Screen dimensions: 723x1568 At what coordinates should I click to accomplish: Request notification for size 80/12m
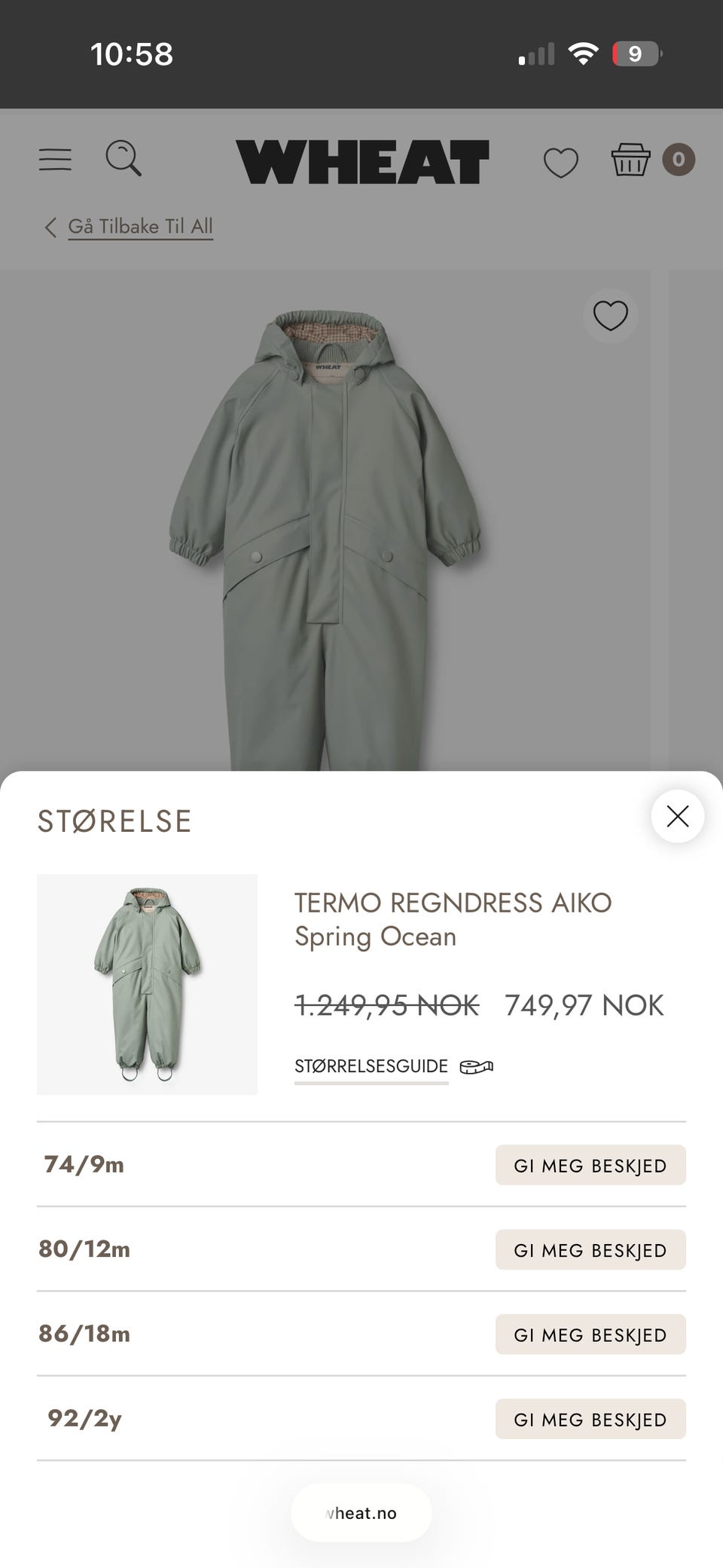[x=590, y=1249]
